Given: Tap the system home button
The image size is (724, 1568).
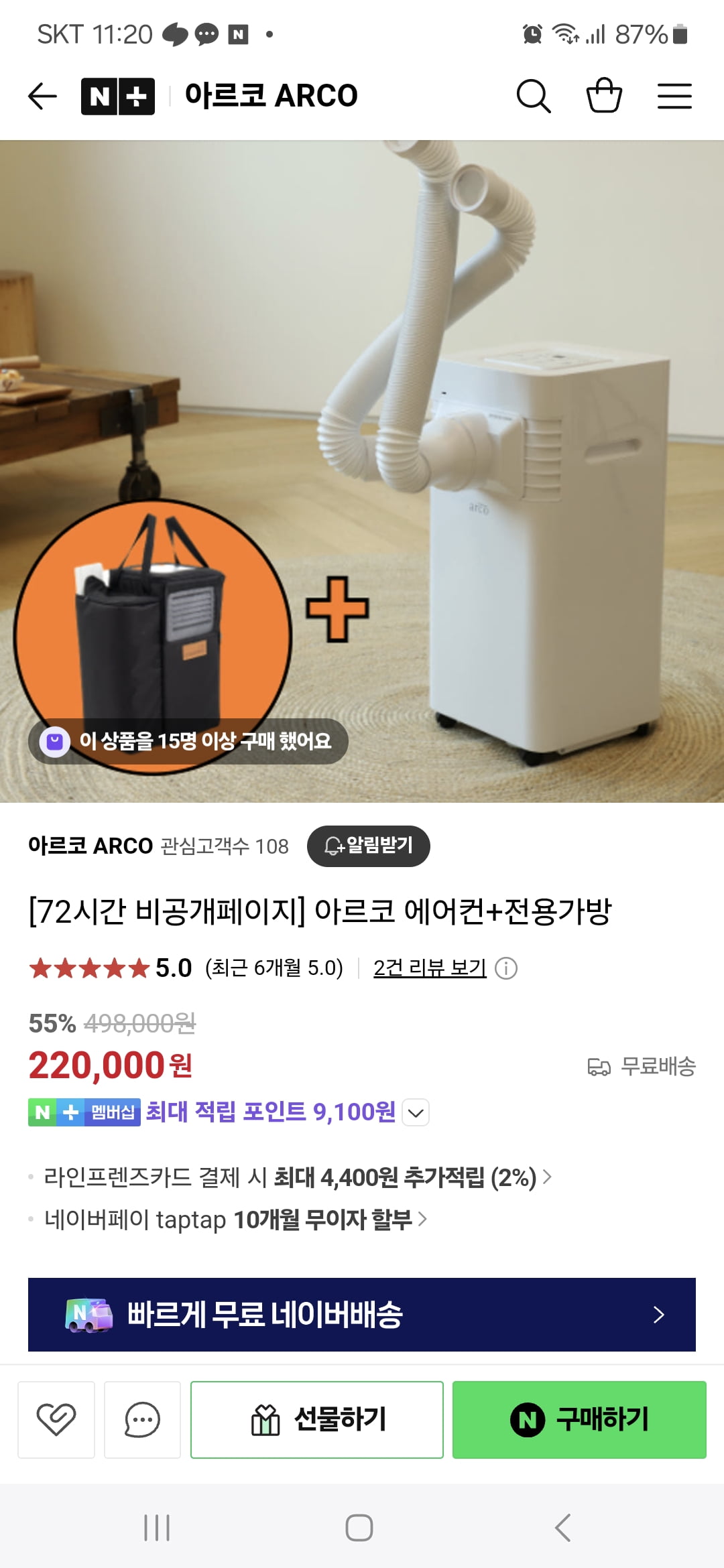Looking at the screenshot, I should point(359,1528).
